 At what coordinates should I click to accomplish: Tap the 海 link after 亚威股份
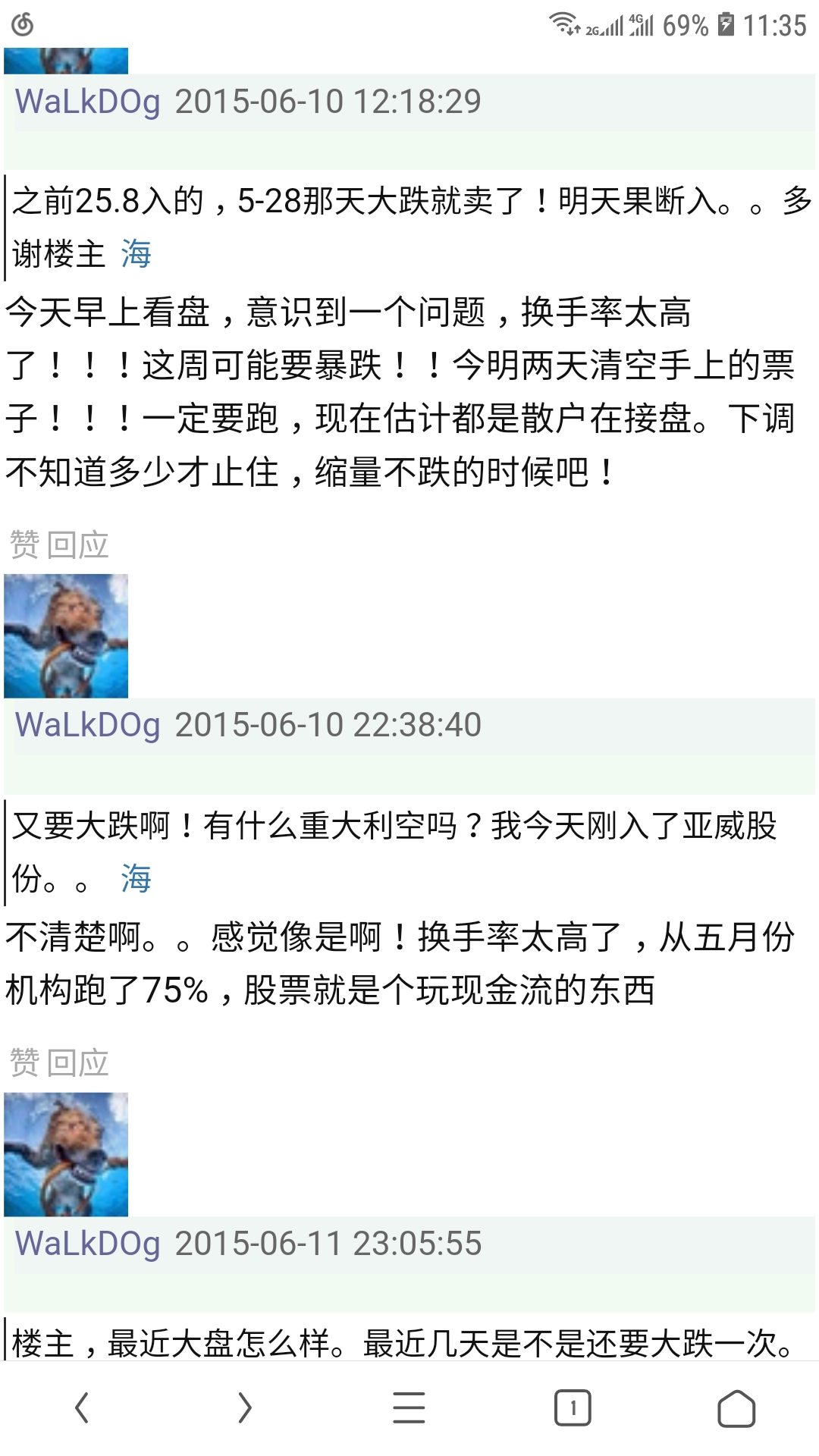coord(136,879)
